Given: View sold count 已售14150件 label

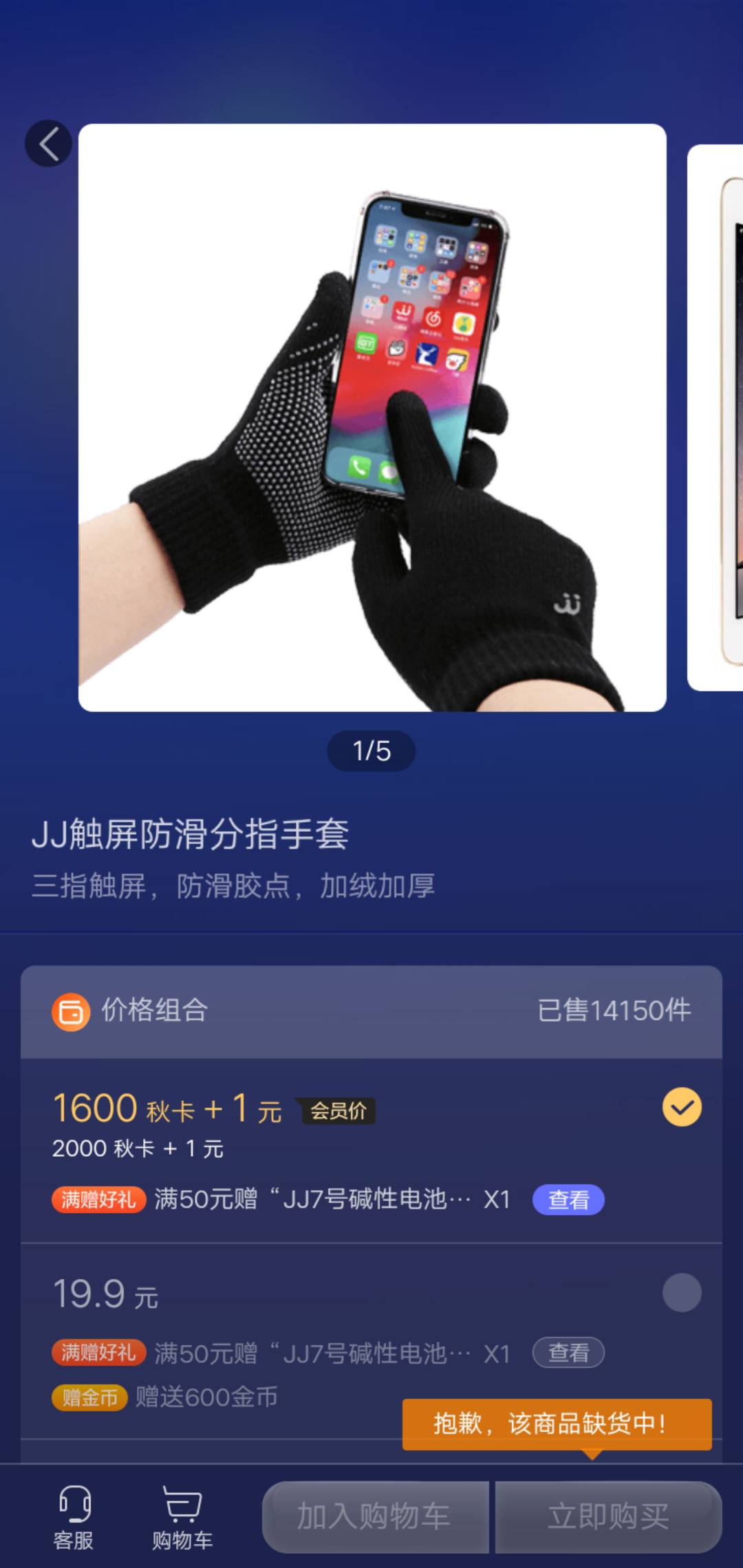Looking at the screenshot, I should 615,1008.
